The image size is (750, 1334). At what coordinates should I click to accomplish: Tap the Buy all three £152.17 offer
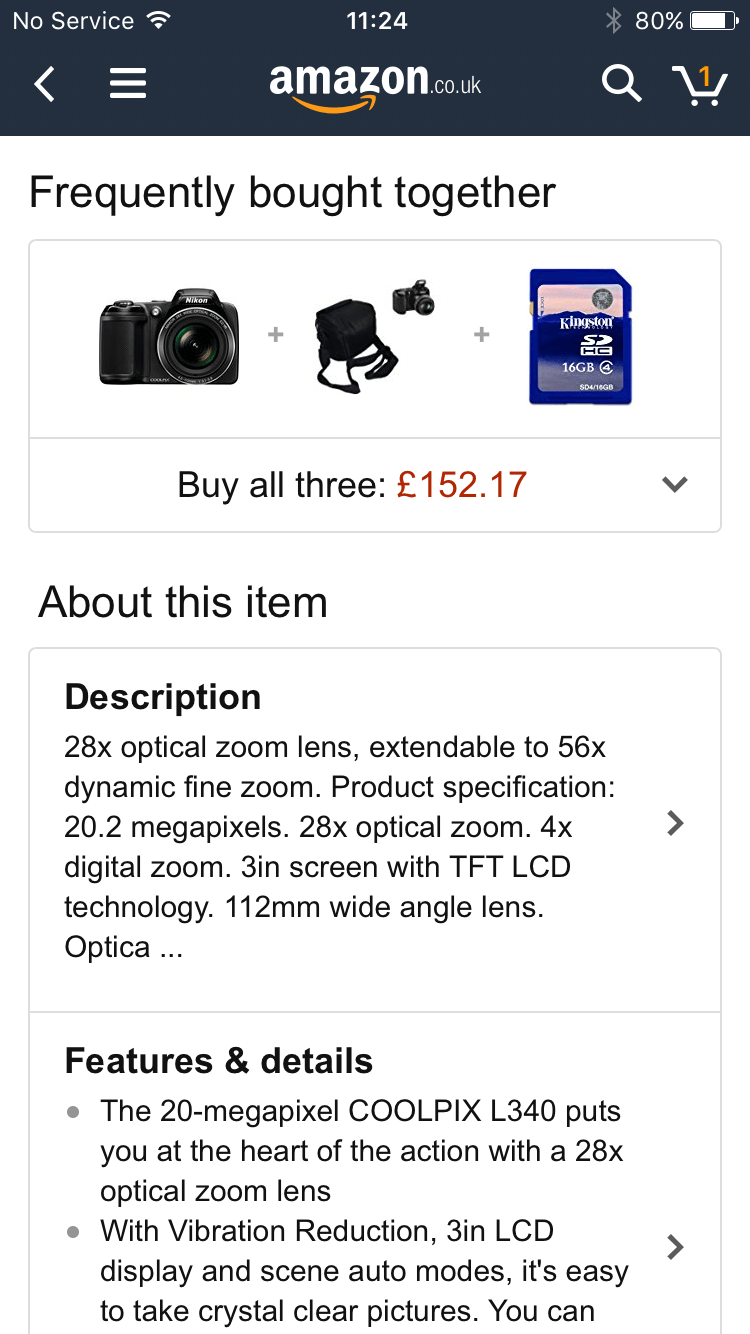[x=352, y=484]
